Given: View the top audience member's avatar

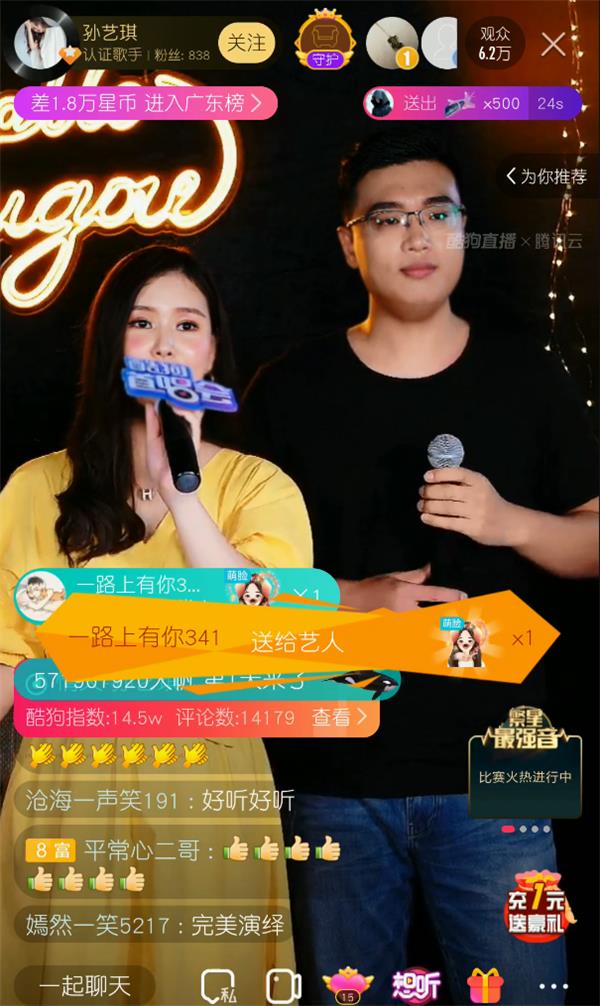Looking at the screenshot, I should (x=392, y=43).
